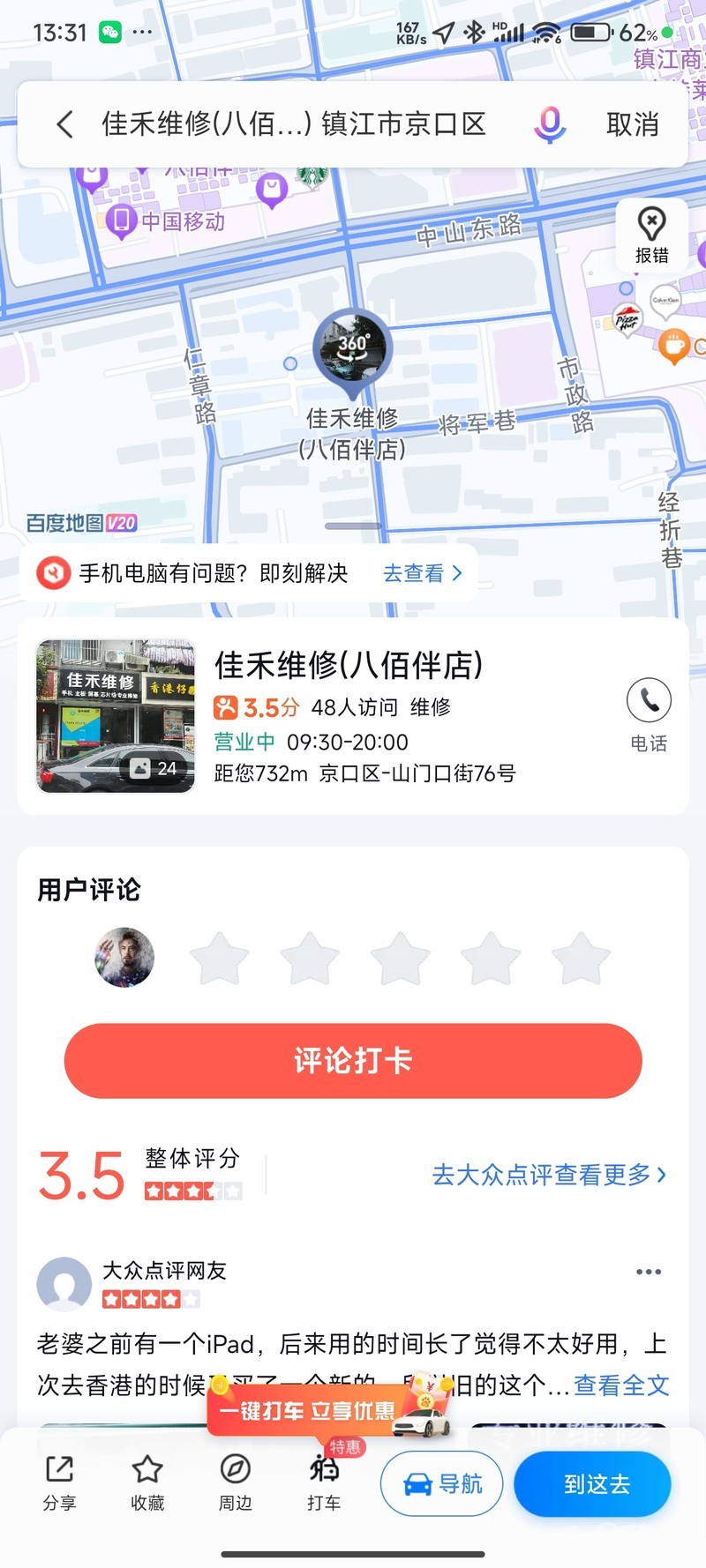
Task: Share this location via 分享
Action: (x=59, y=1483)
